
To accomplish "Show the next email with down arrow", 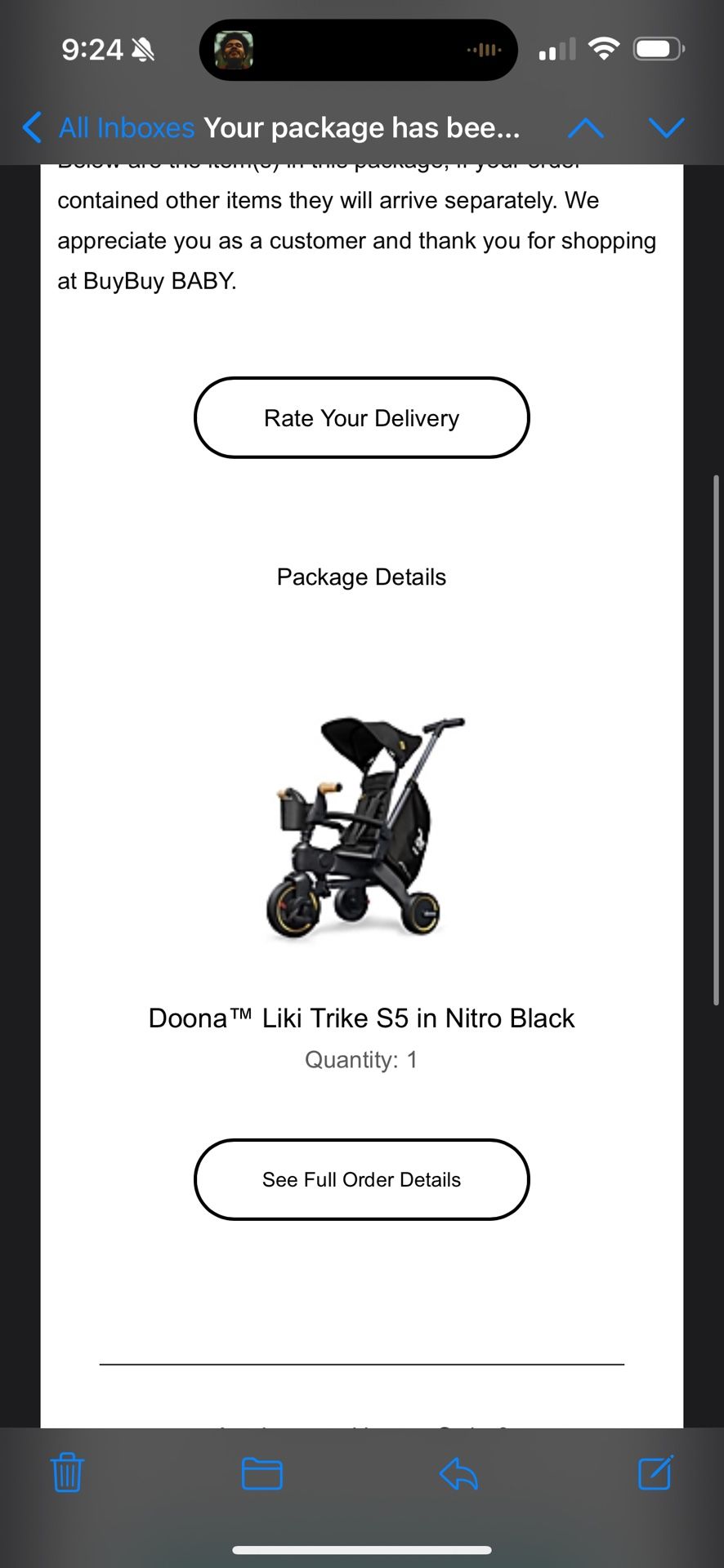I will (666, 128).
